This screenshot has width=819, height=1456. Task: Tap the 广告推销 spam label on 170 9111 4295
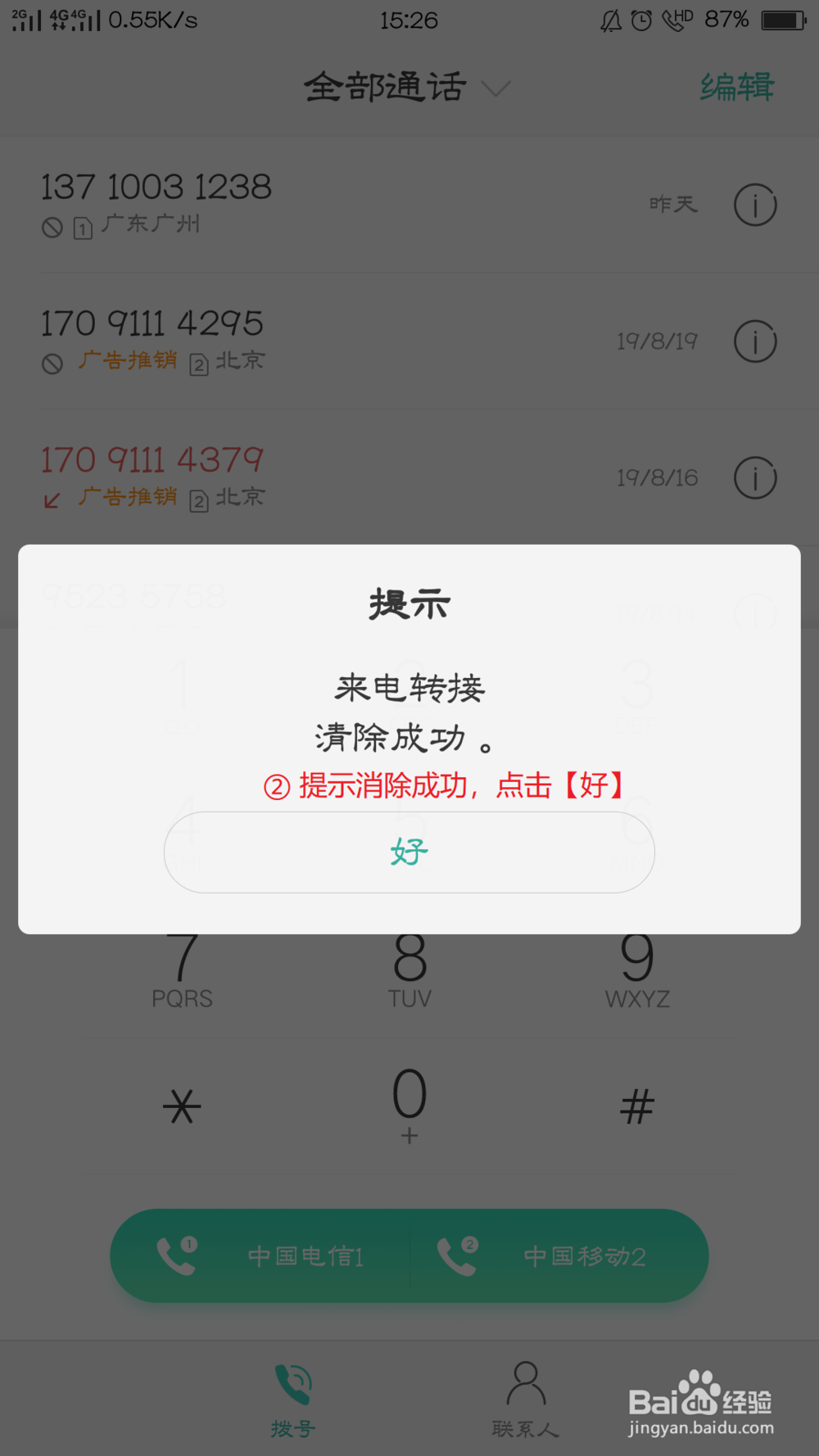click(x=128, y=360)
